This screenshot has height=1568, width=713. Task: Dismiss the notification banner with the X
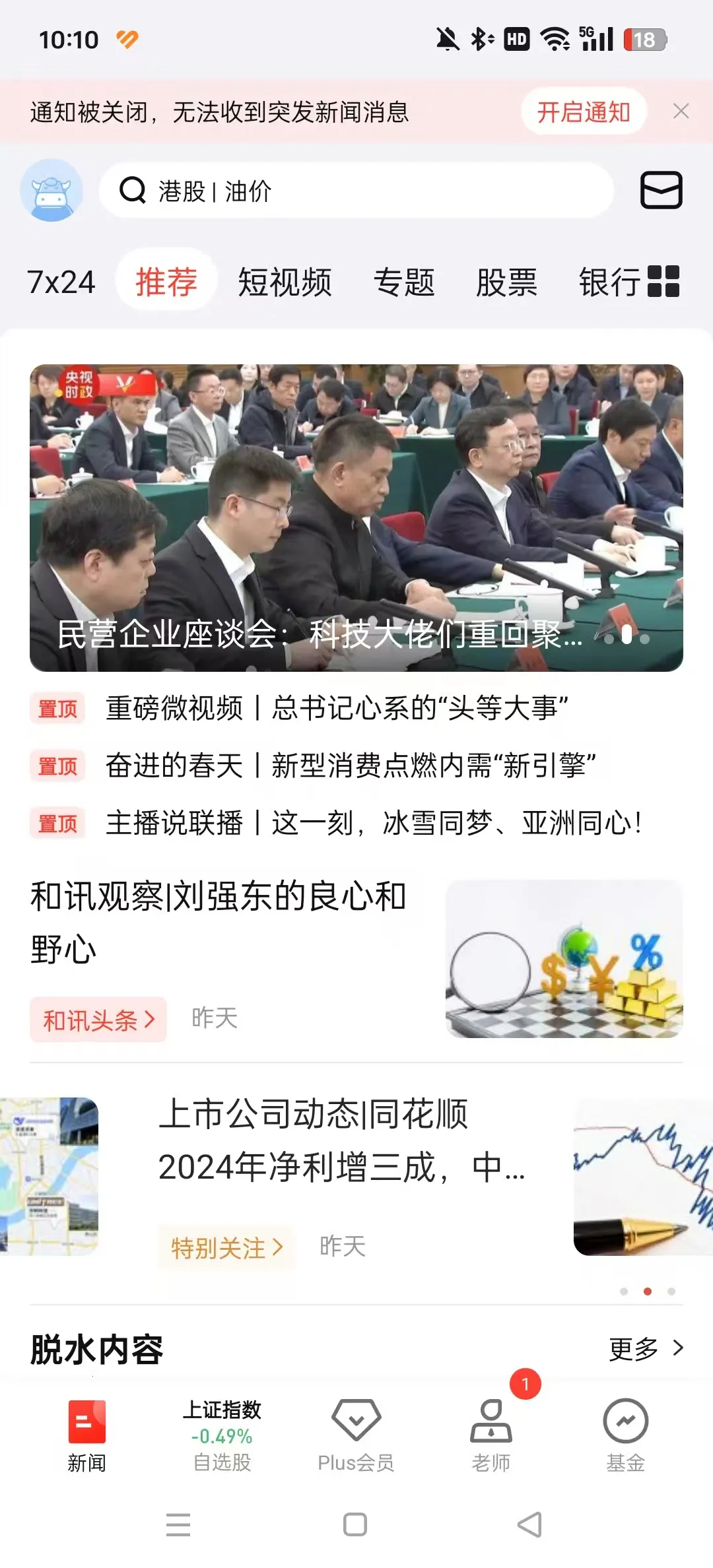click(681, 112)
